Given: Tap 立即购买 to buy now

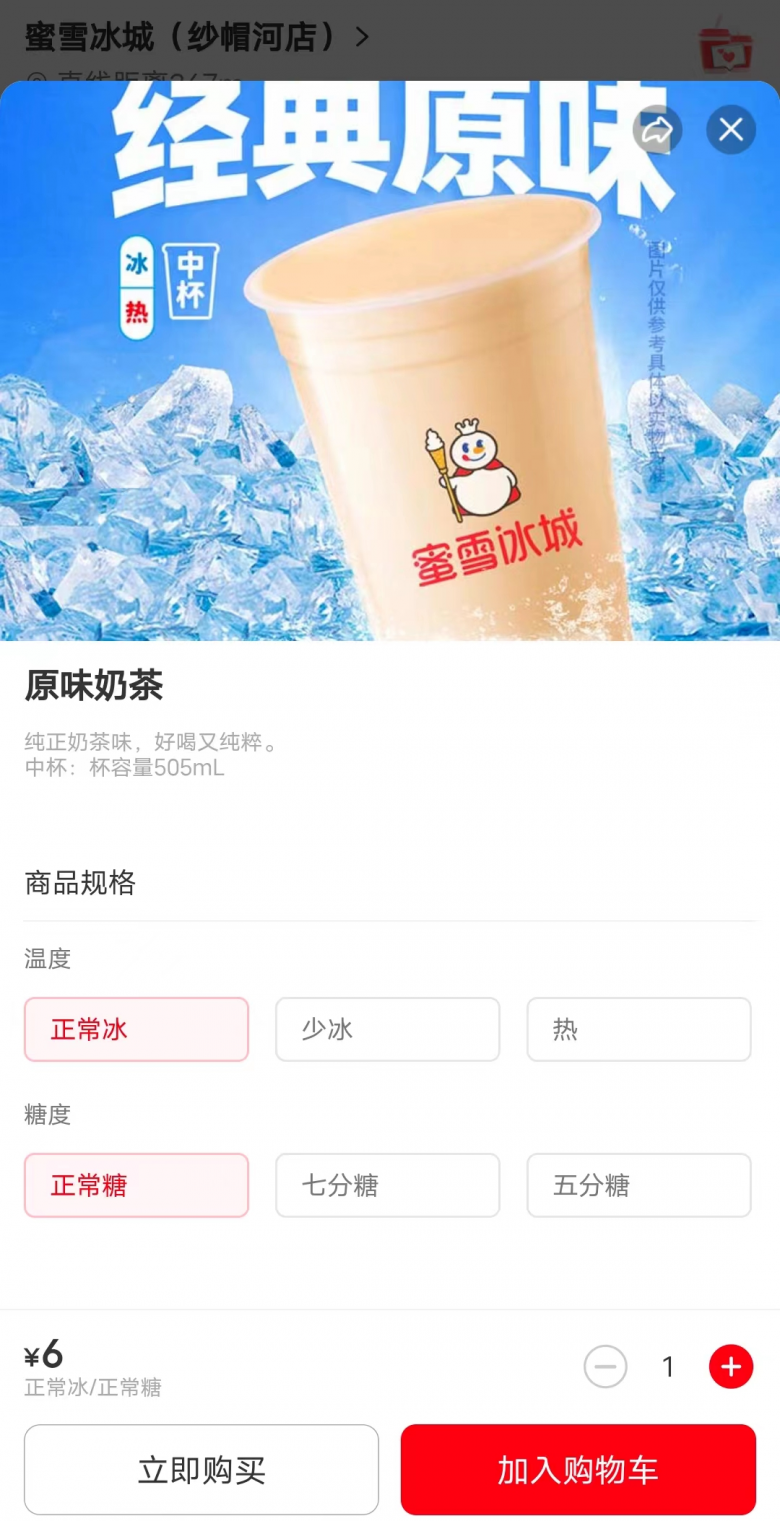Looking at the screenshot, I should coord(201,1470).
